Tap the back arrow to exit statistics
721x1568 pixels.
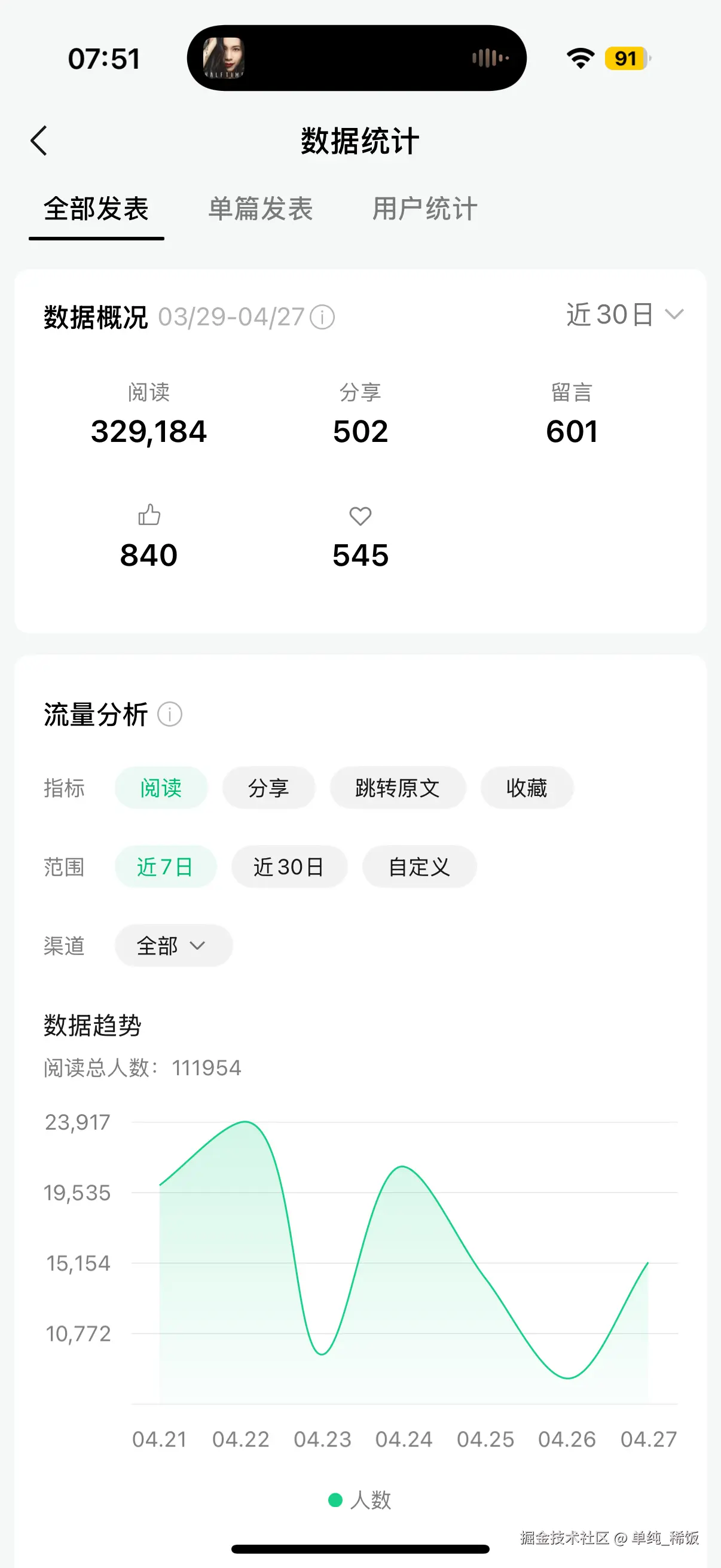click(x=39, y=140)
